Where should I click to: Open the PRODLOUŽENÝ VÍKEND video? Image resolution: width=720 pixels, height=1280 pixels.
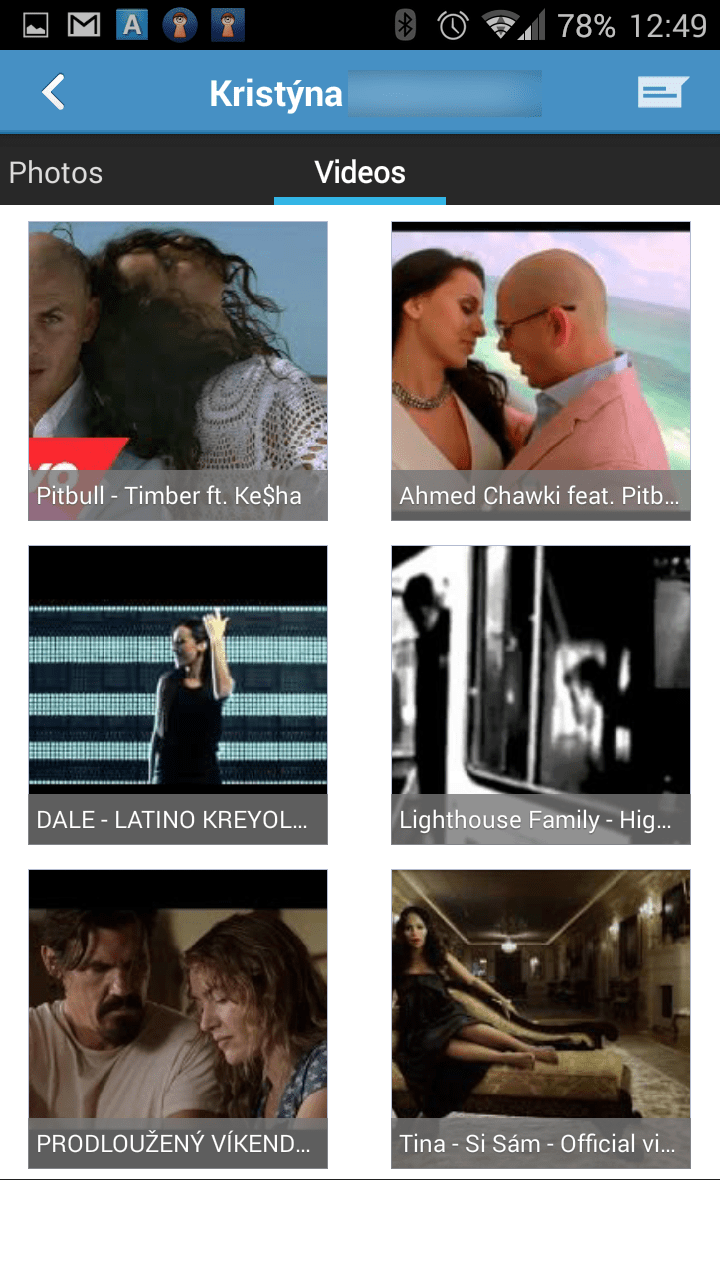[x=178, y=1019]
